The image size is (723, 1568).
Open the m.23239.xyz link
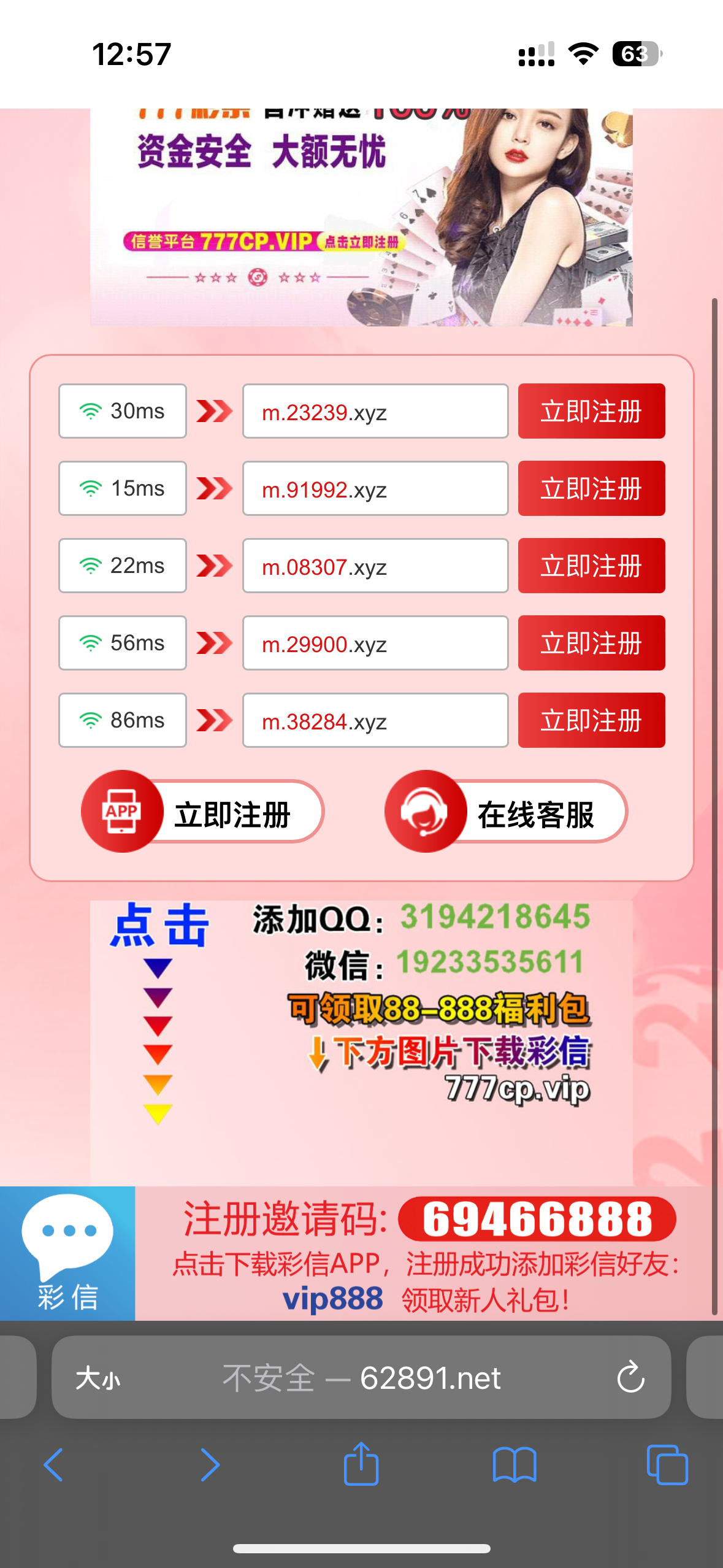pos(375,412)
